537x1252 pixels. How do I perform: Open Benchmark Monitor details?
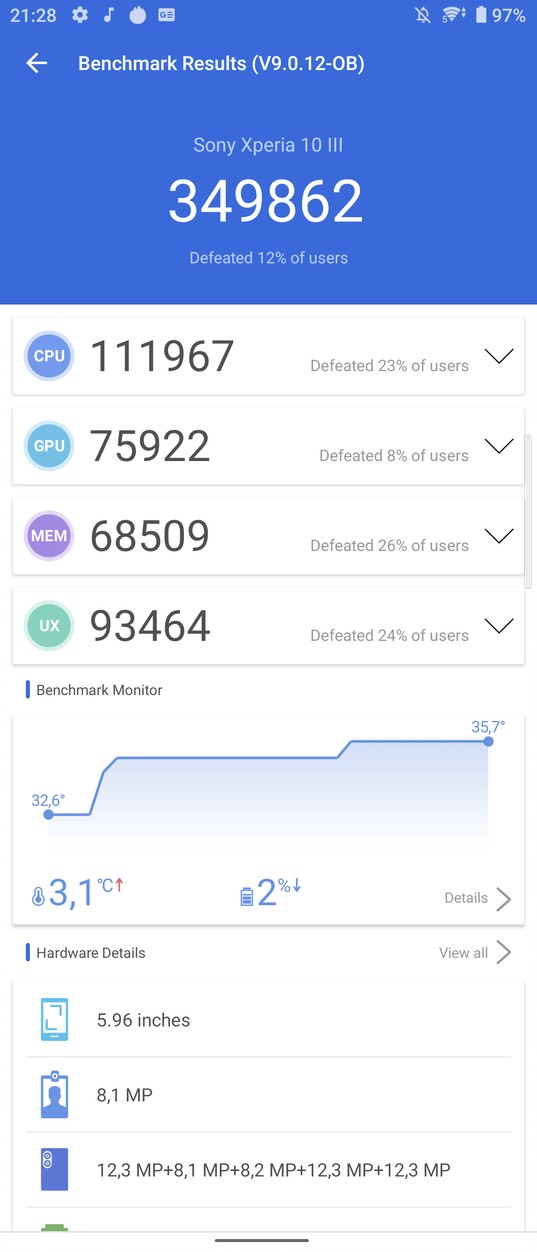[x=478, y=898]
